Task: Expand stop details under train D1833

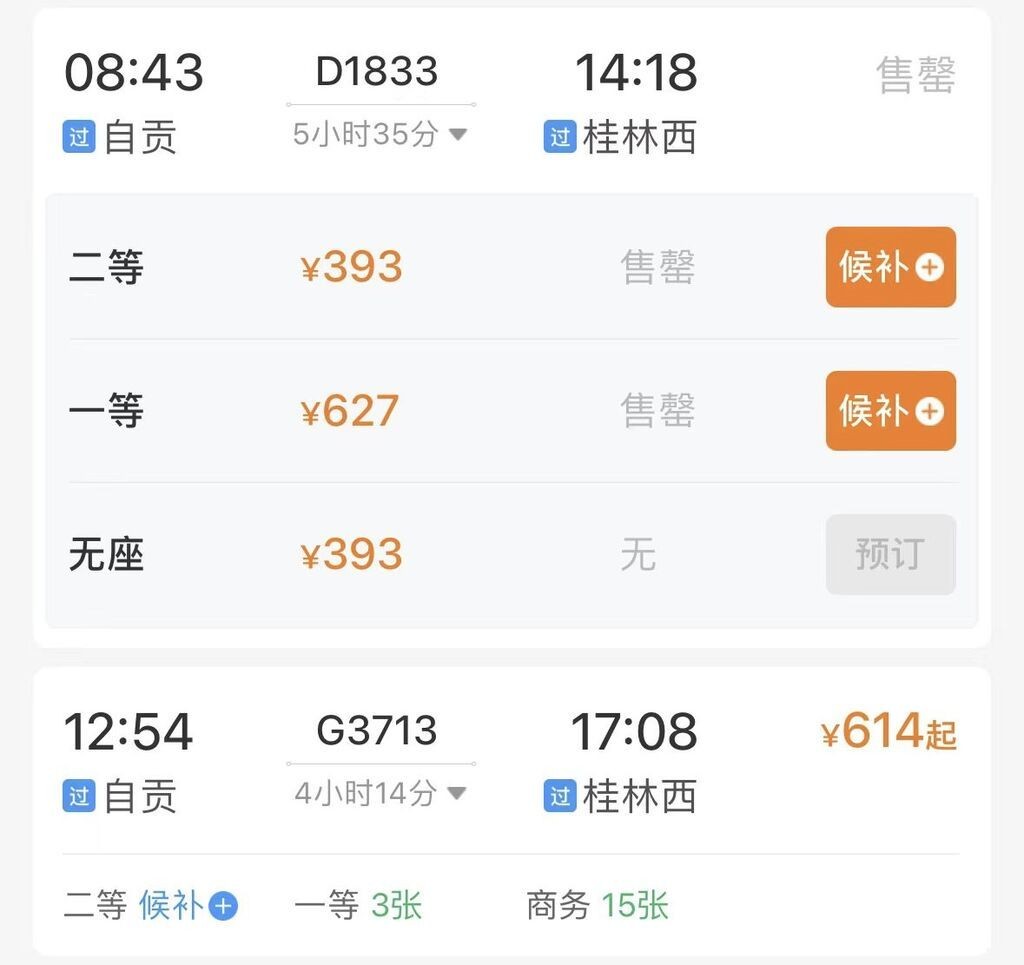Action: click(380, 134)
